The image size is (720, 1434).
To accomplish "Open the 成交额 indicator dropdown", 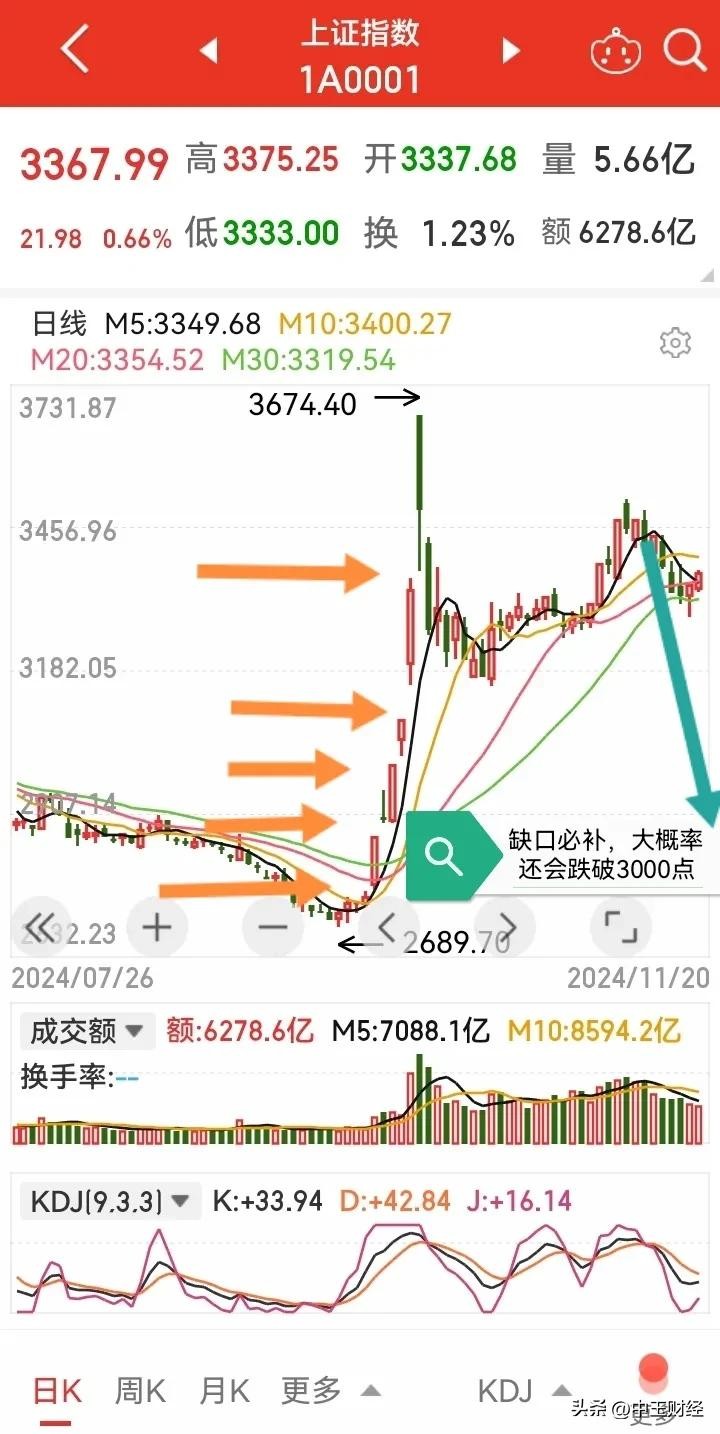I will pos(88,1030).
